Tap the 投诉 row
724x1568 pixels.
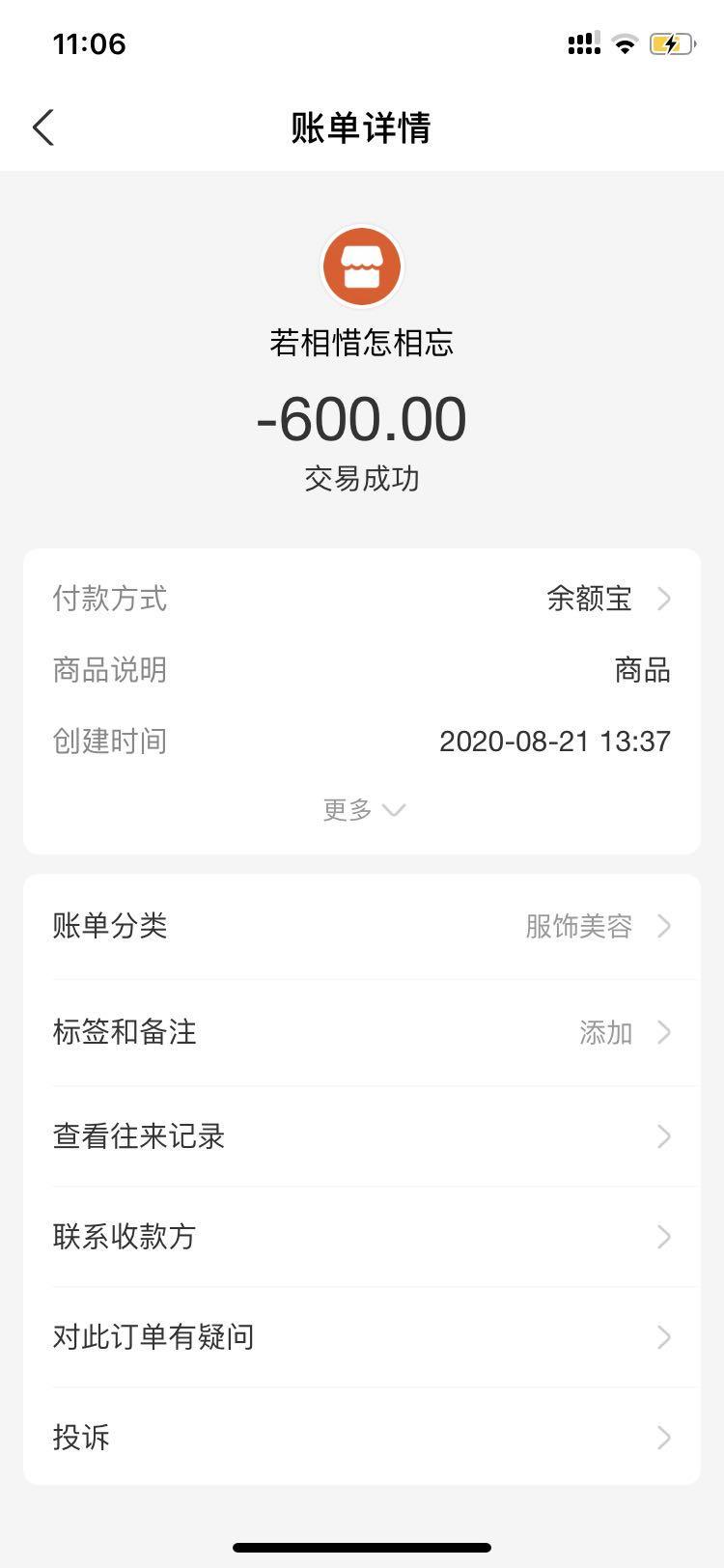click(362, 1438)
